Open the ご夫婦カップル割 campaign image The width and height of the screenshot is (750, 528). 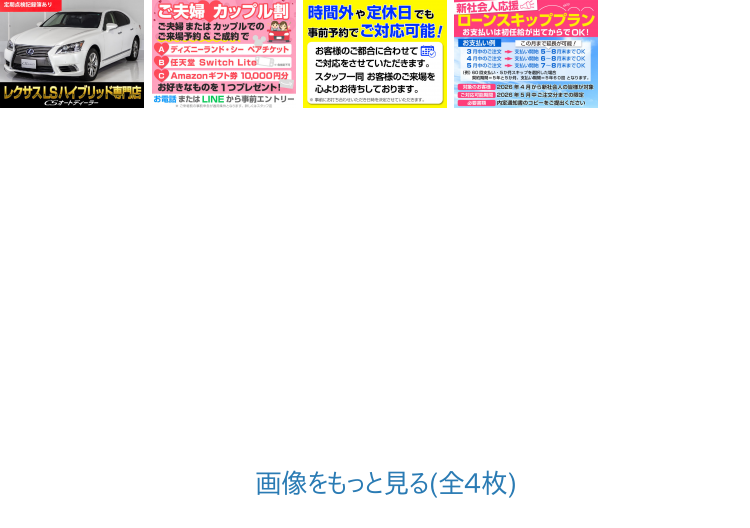[224, 53]
